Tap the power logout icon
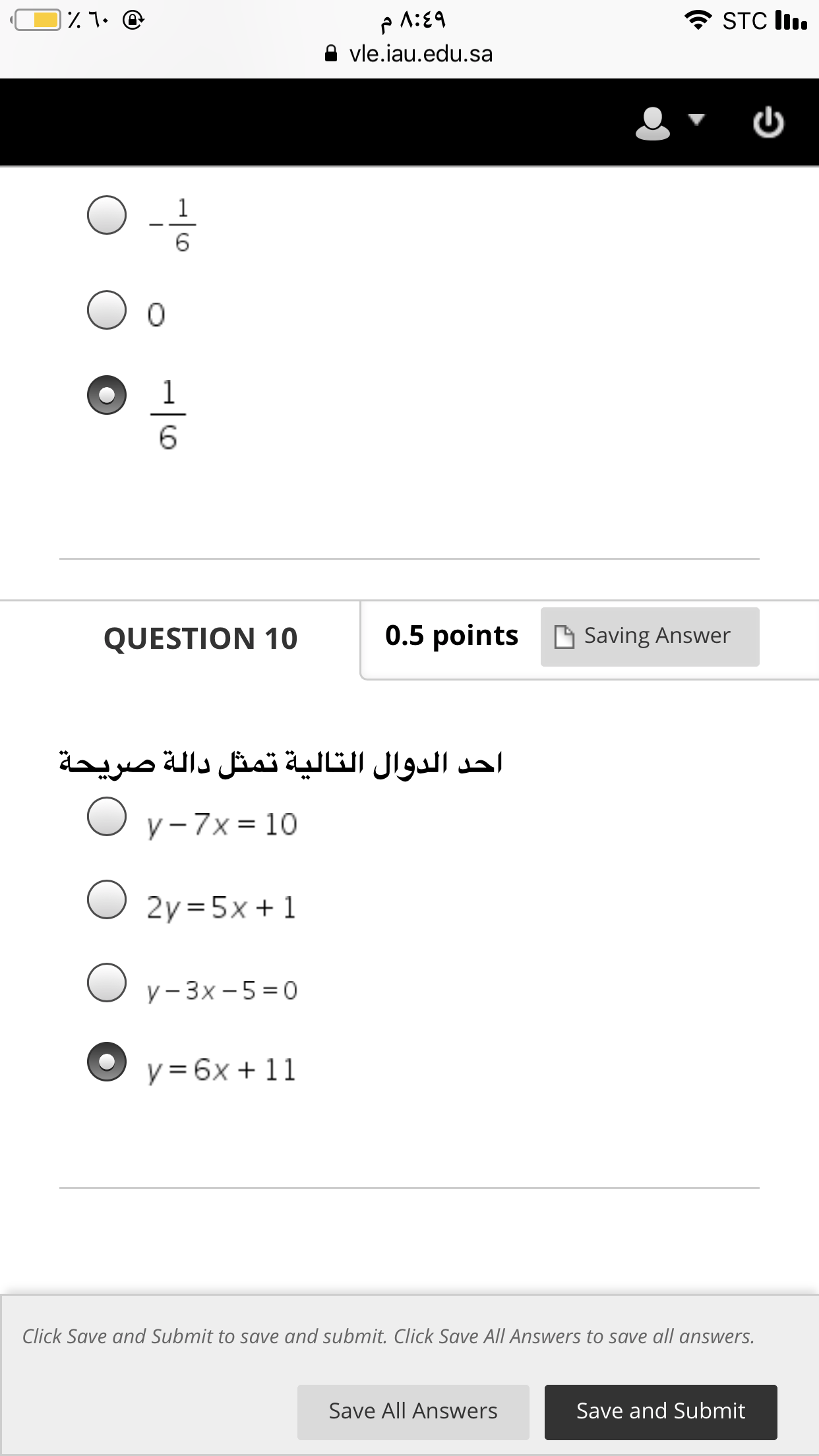This screenshot has width=819, height=1456. tap(768, 123)
